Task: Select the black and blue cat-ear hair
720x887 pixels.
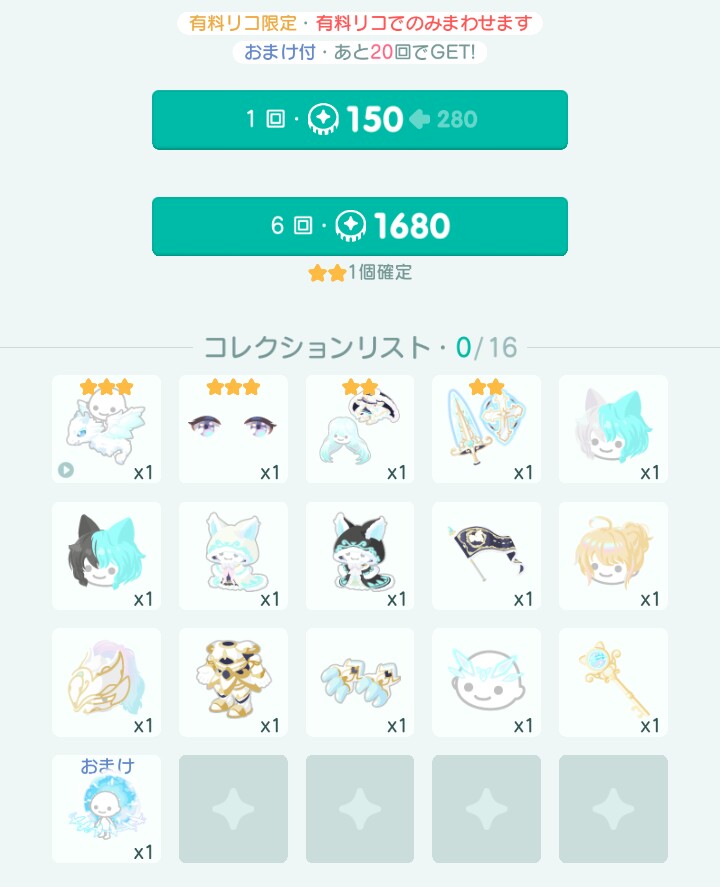Action: click(x=106, y=556)
